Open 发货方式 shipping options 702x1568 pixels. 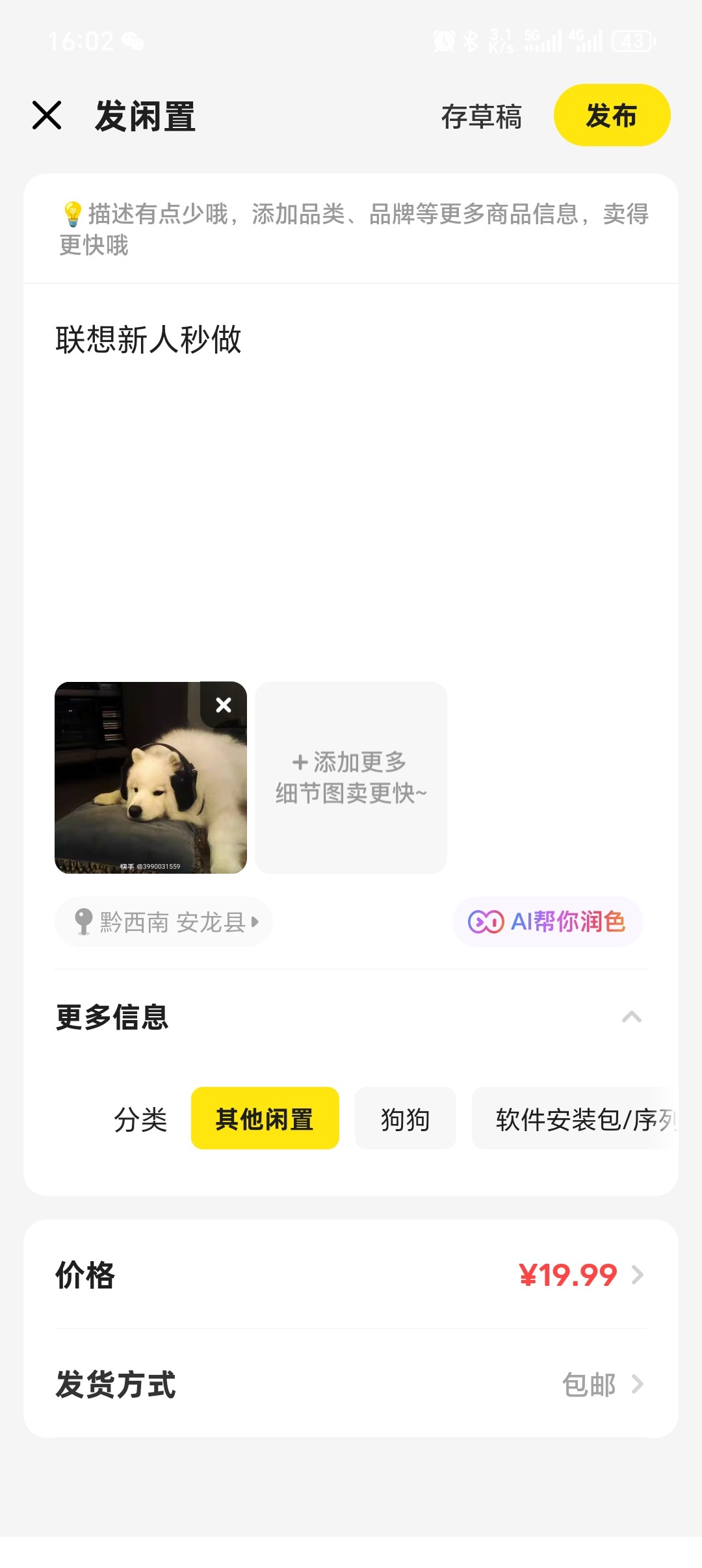coord(351,1384)
